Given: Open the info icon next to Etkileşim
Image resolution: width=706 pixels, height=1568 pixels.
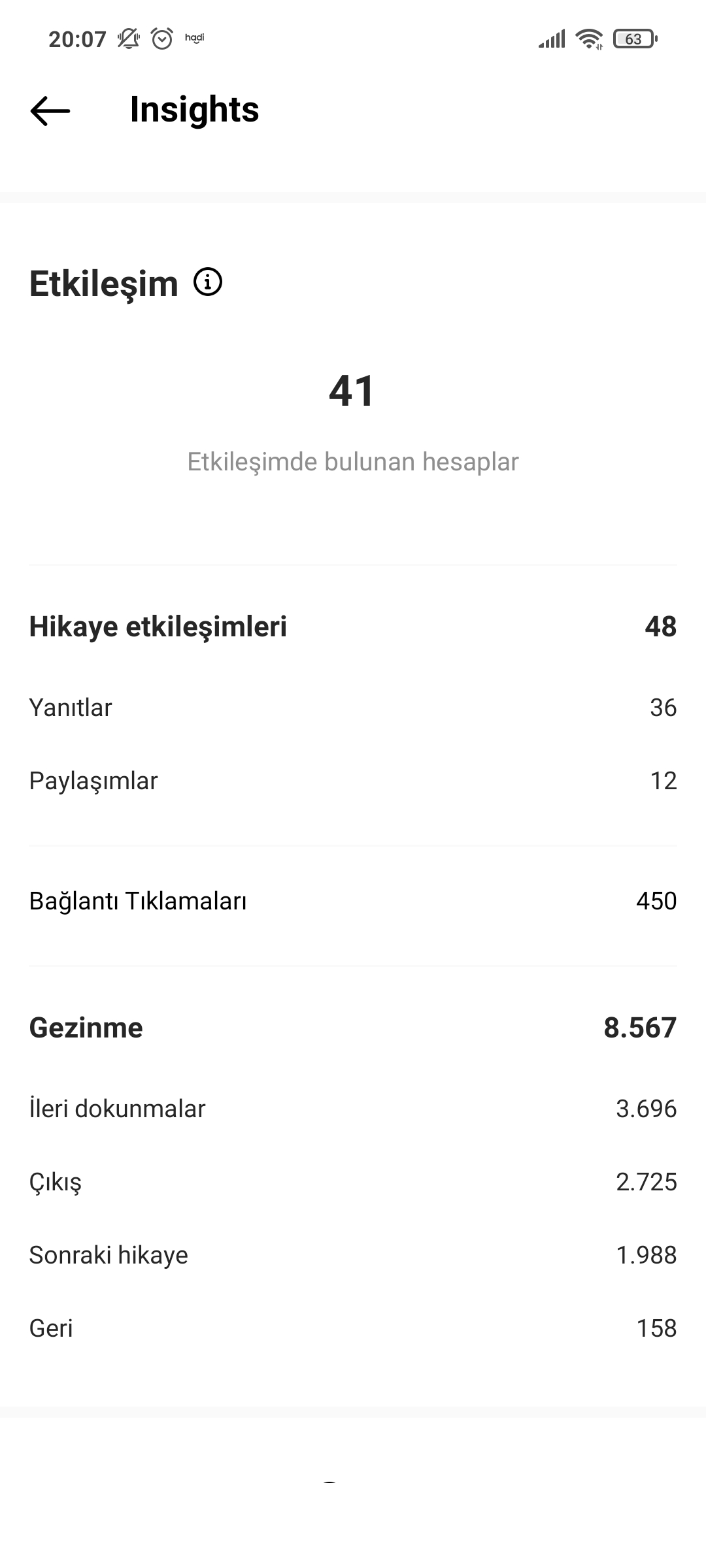Looking at the screenshot, I should [x=208, y=282].
